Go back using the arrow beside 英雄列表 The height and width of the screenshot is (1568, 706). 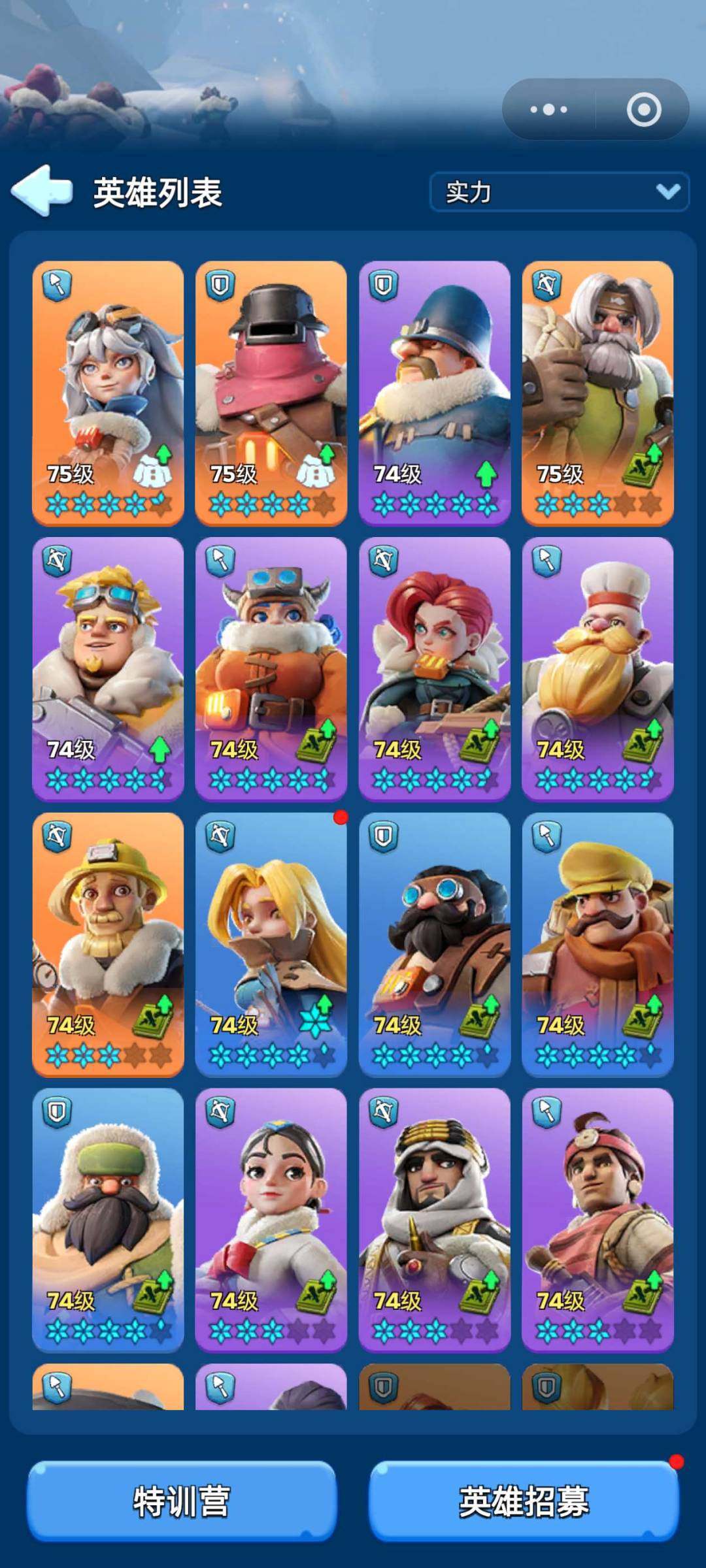tap(42, 190)
